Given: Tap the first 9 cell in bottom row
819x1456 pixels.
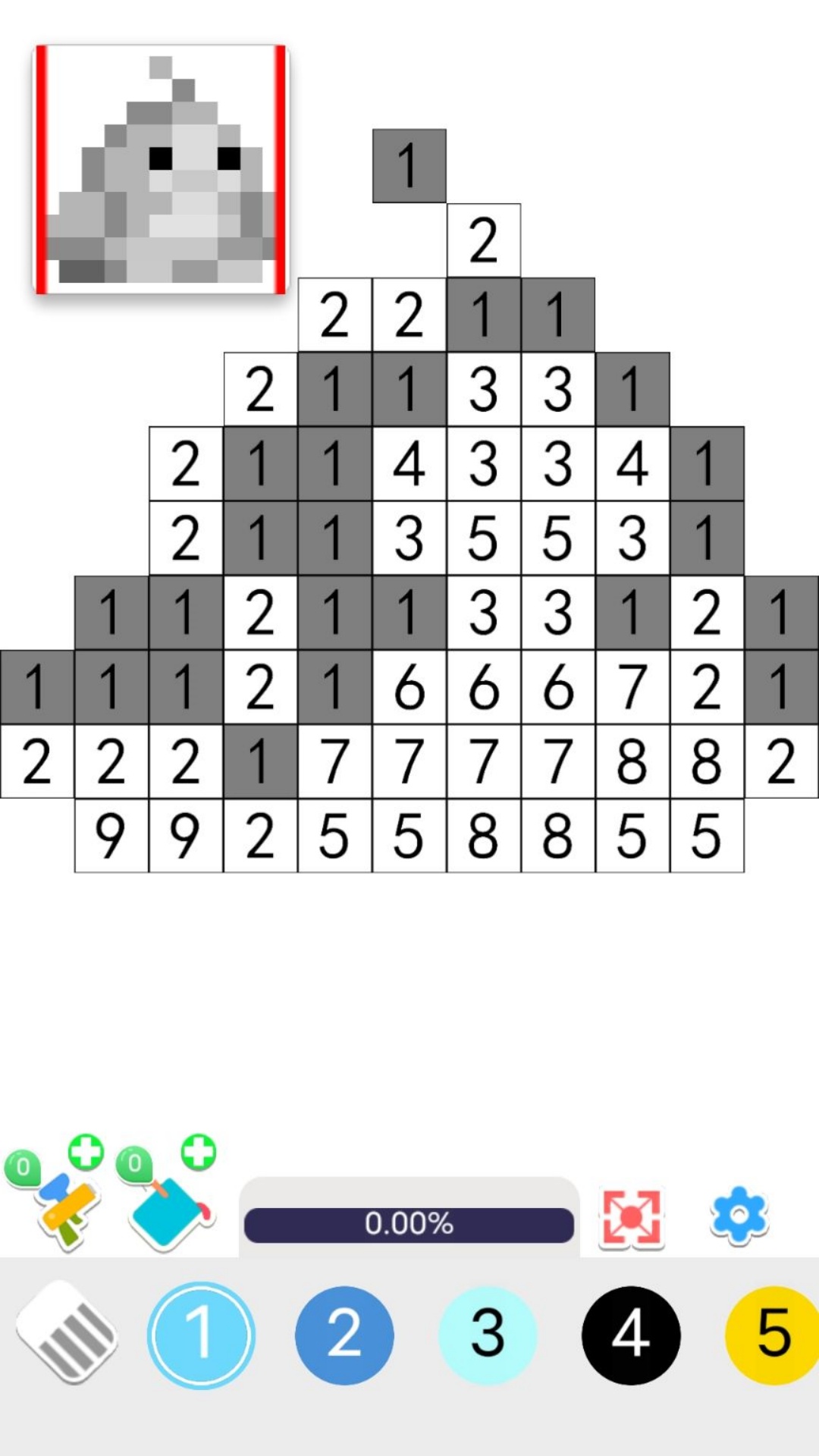Looking at the screenshot, I should point(110,834).
